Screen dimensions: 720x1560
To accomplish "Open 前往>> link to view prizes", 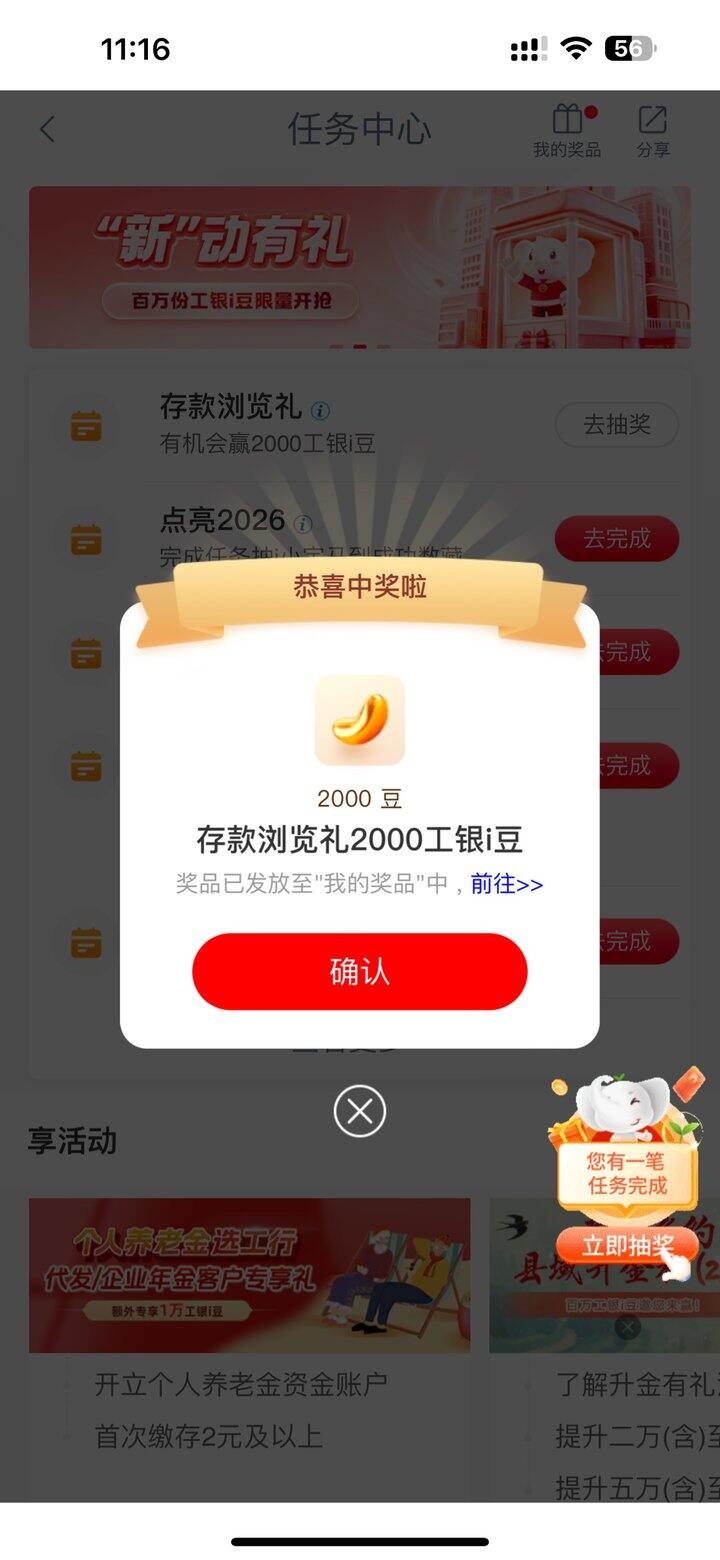I will 505,884.
